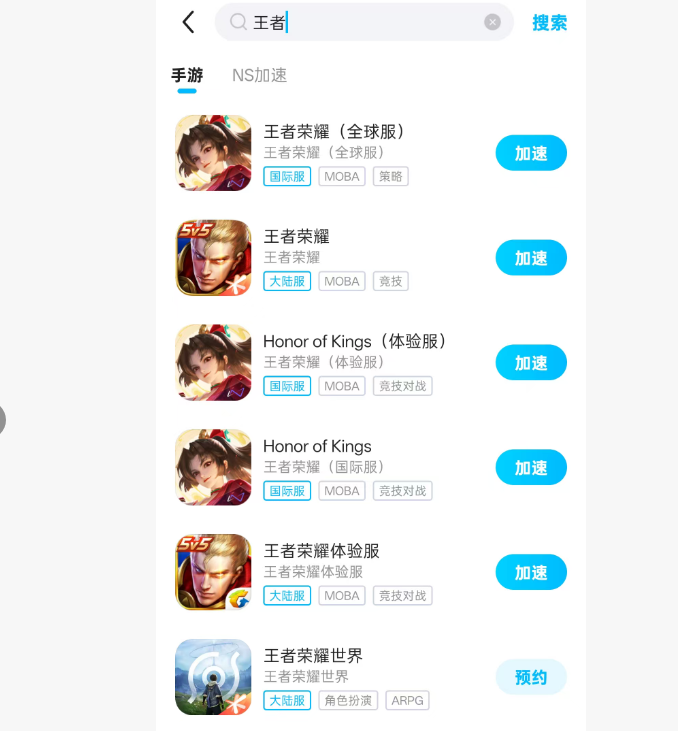This screenshot has height=731, width=678.
Task: Tap 加速 for 王者荣耀 mainland server
Action: (531, 258)
